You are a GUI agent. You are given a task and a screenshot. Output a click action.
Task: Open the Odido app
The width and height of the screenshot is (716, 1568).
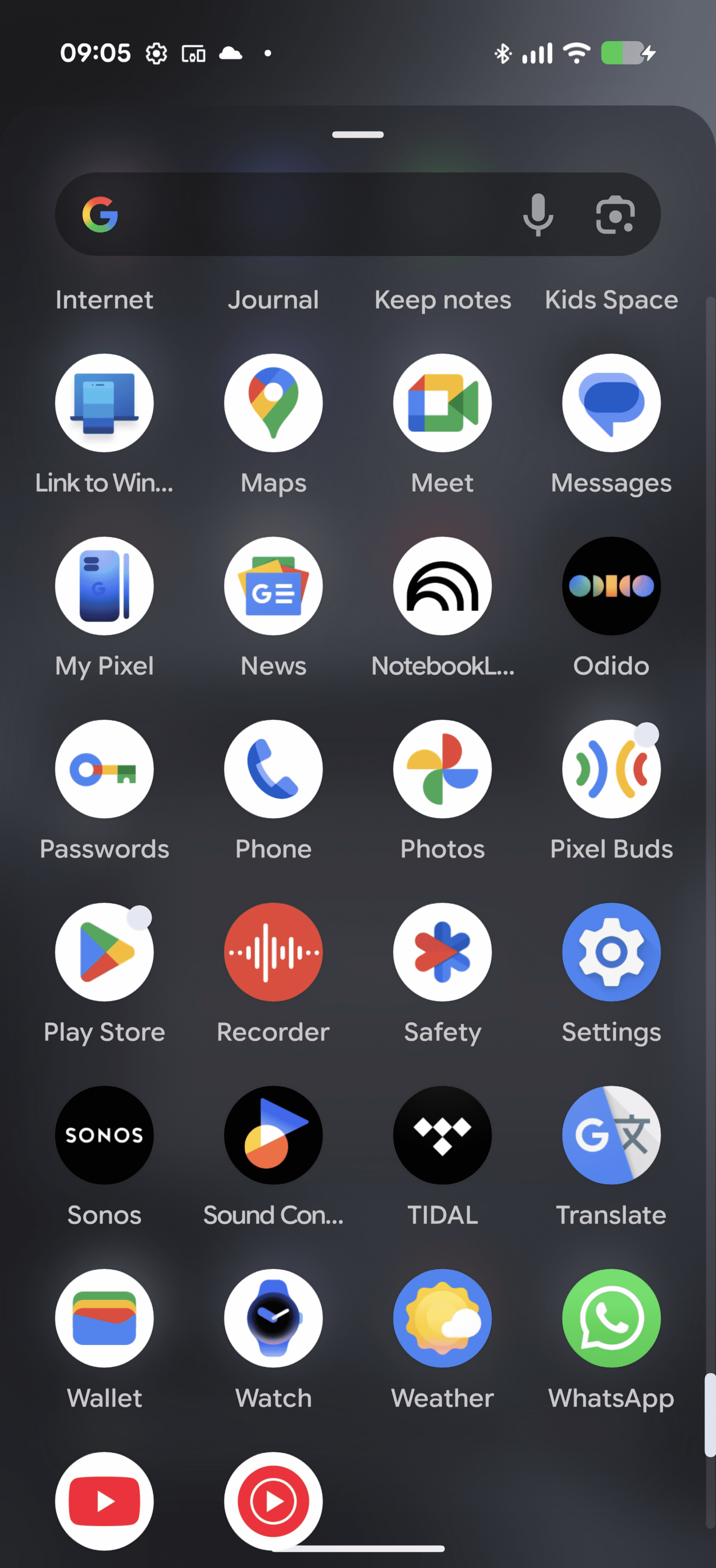pyautogui.click(x=611, y=586)
